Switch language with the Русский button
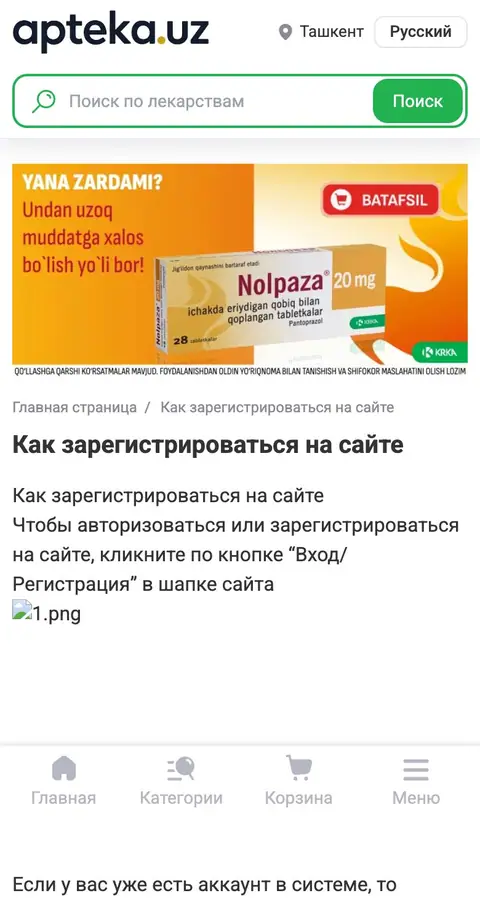This screenshot has width=480, height=900. (421, 32)
